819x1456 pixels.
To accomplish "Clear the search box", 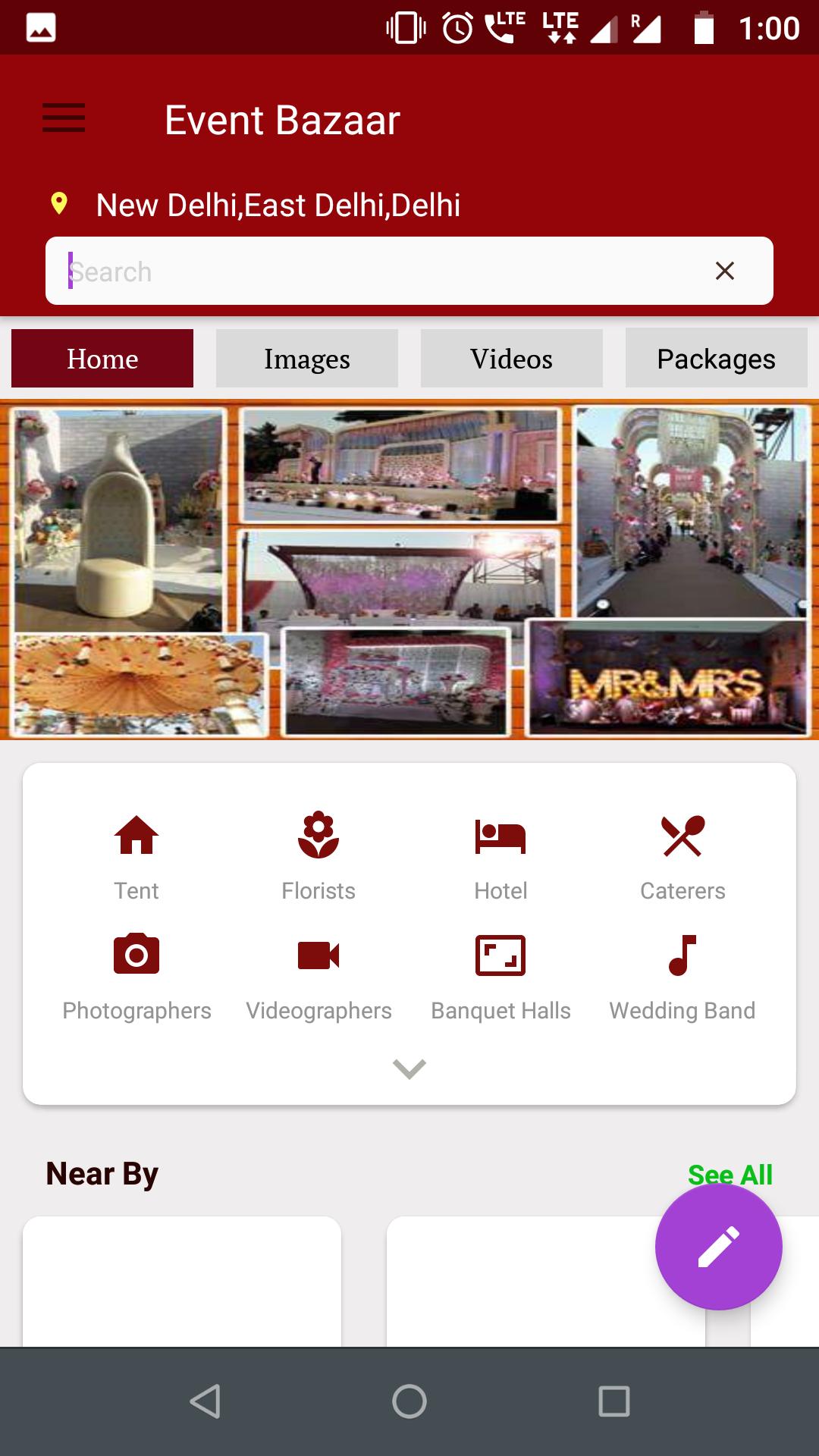I will coord(724,271).
